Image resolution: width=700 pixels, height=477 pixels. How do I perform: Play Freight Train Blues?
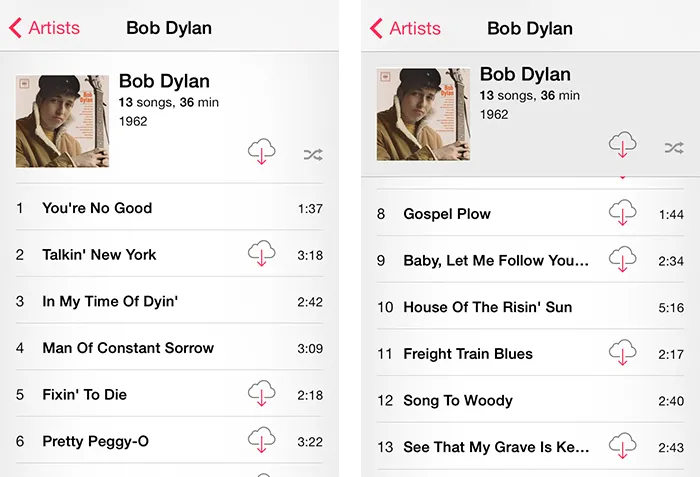468,354
